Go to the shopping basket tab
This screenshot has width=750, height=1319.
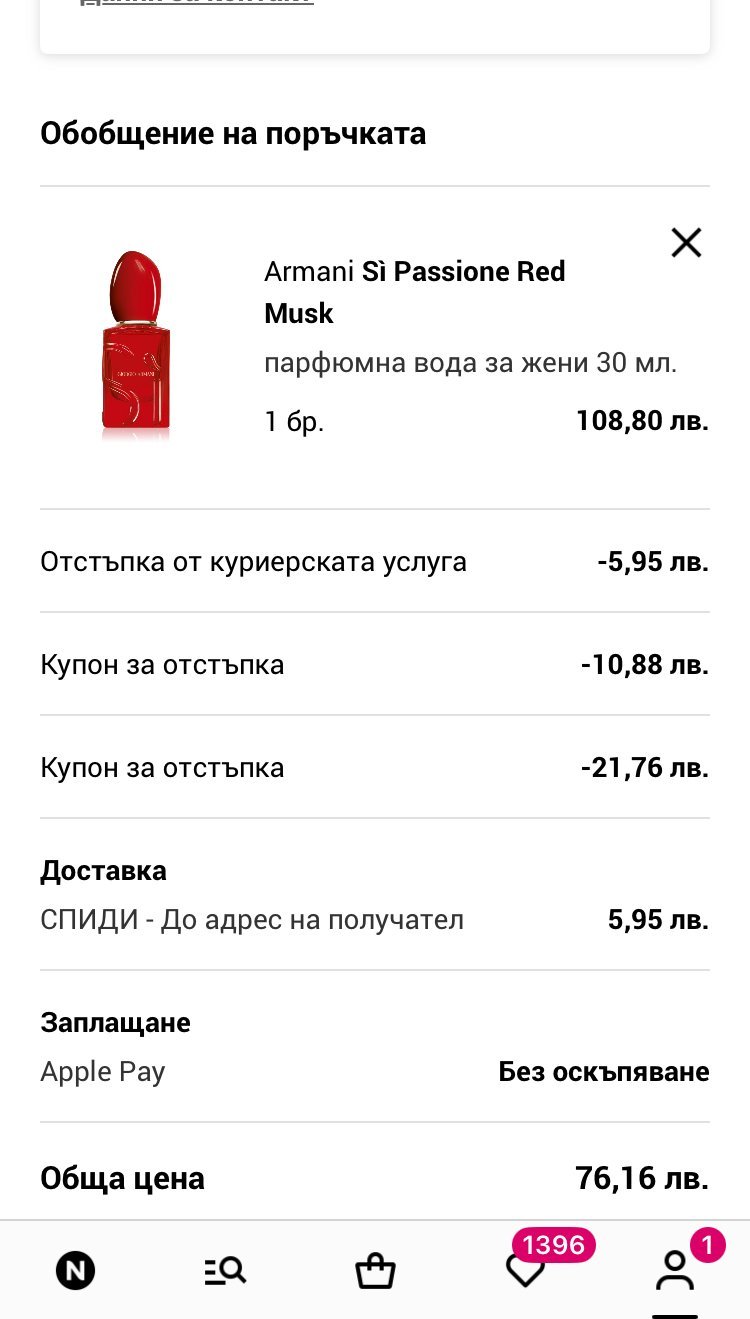click(x=375, y=1271)
